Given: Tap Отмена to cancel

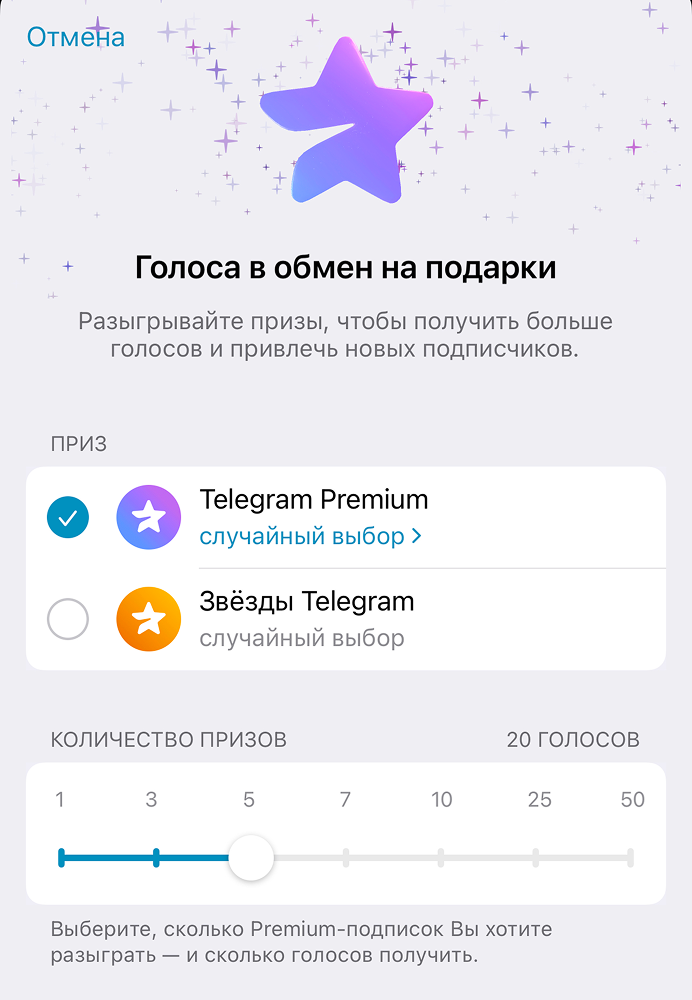Looking at the screenshot, I should click(x=76, y=38).
